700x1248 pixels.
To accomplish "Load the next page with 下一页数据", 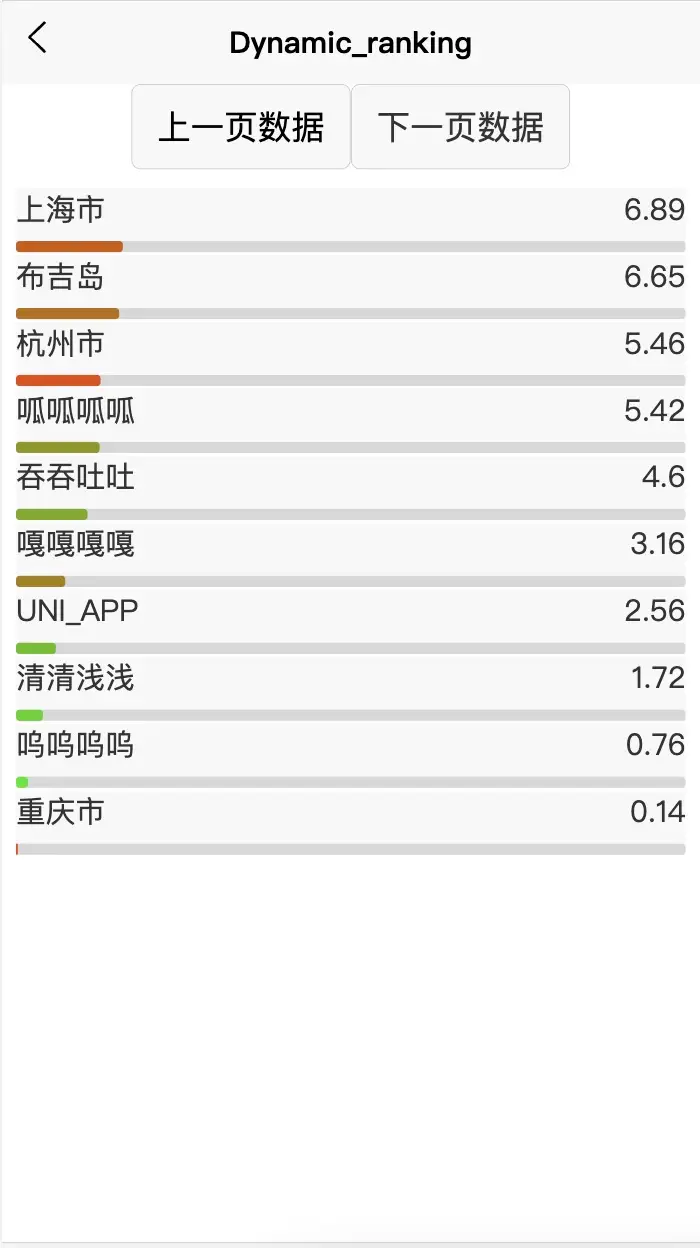I will (460, 127).
